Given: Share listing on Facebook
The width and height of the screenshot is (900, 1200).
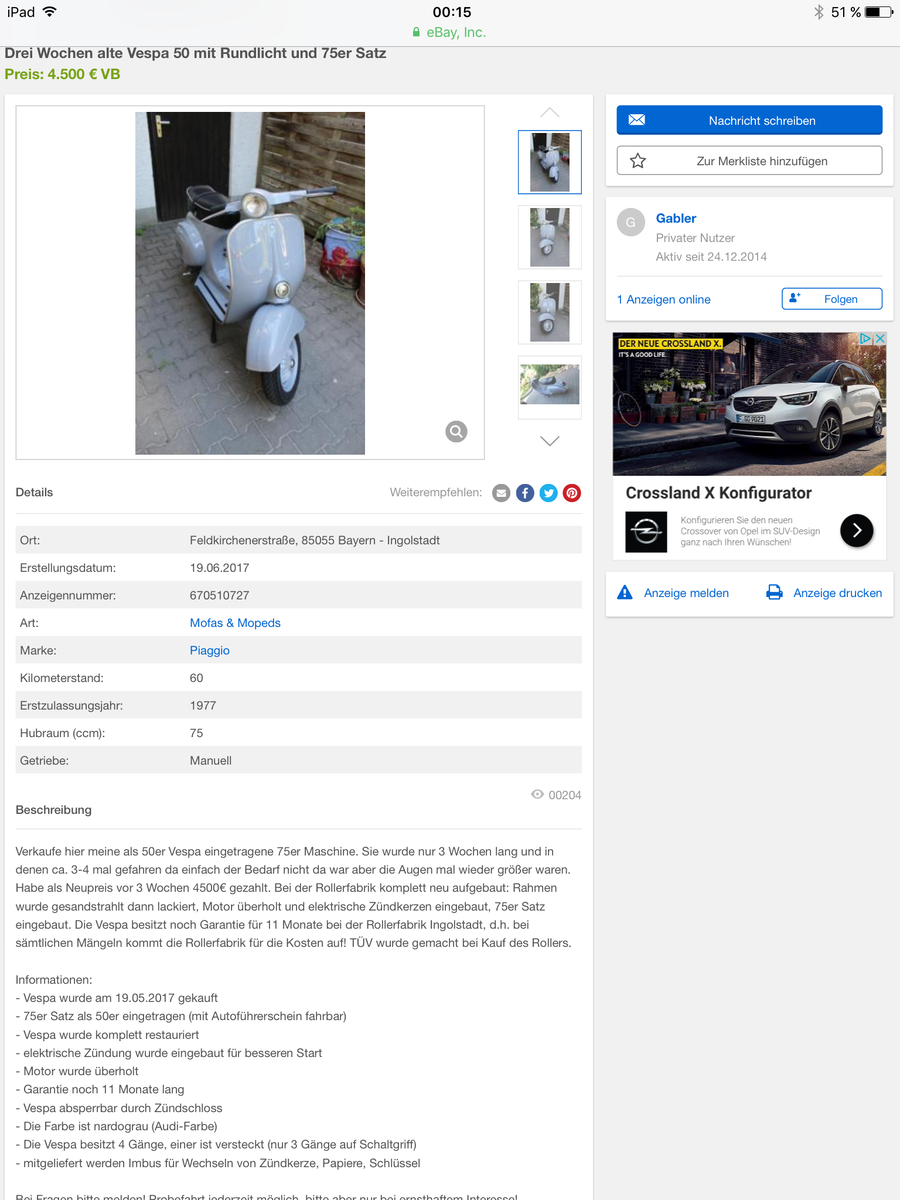Looking at the screenshot, I should tap(525, 493).
